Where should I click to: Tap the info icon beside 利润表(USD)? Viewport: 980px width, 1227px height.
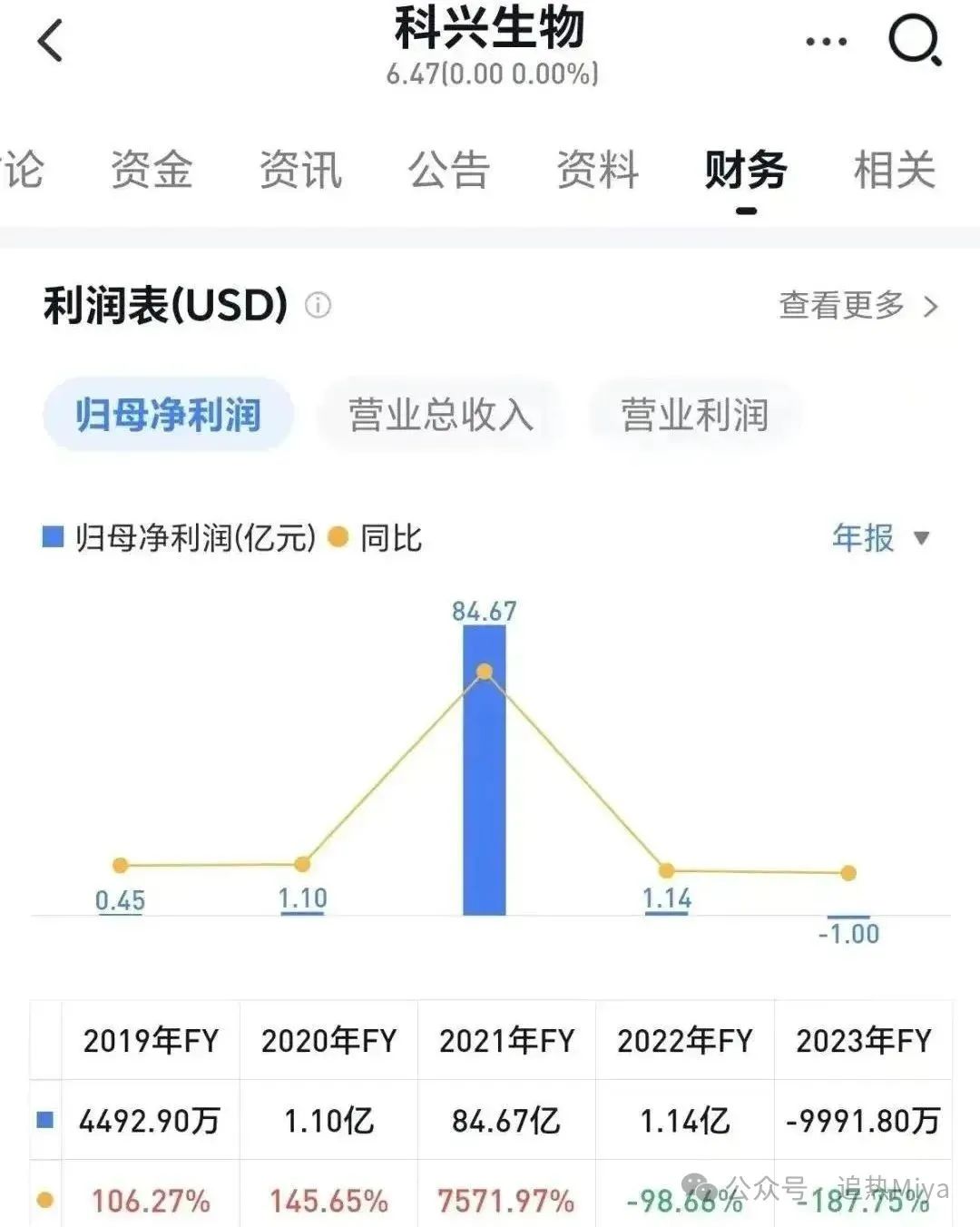[x=318, y=305]
